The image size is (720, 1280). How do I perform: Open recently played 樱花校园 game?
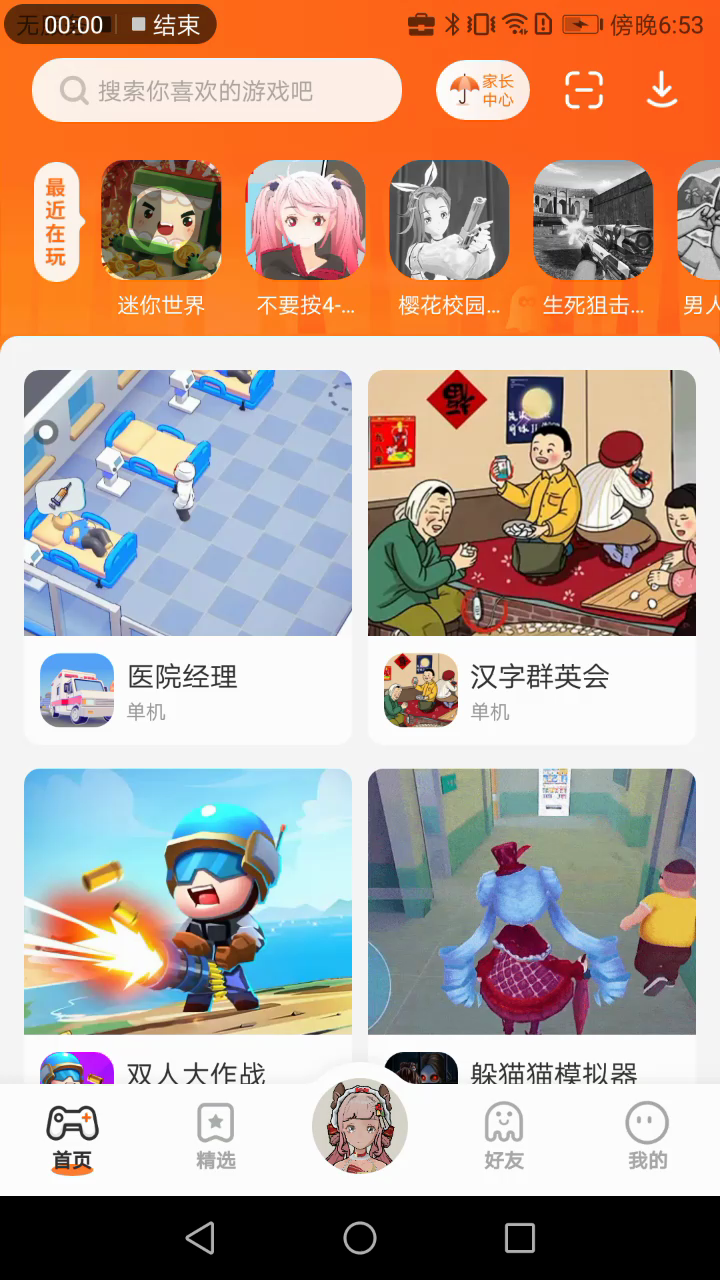pos(449,220)
